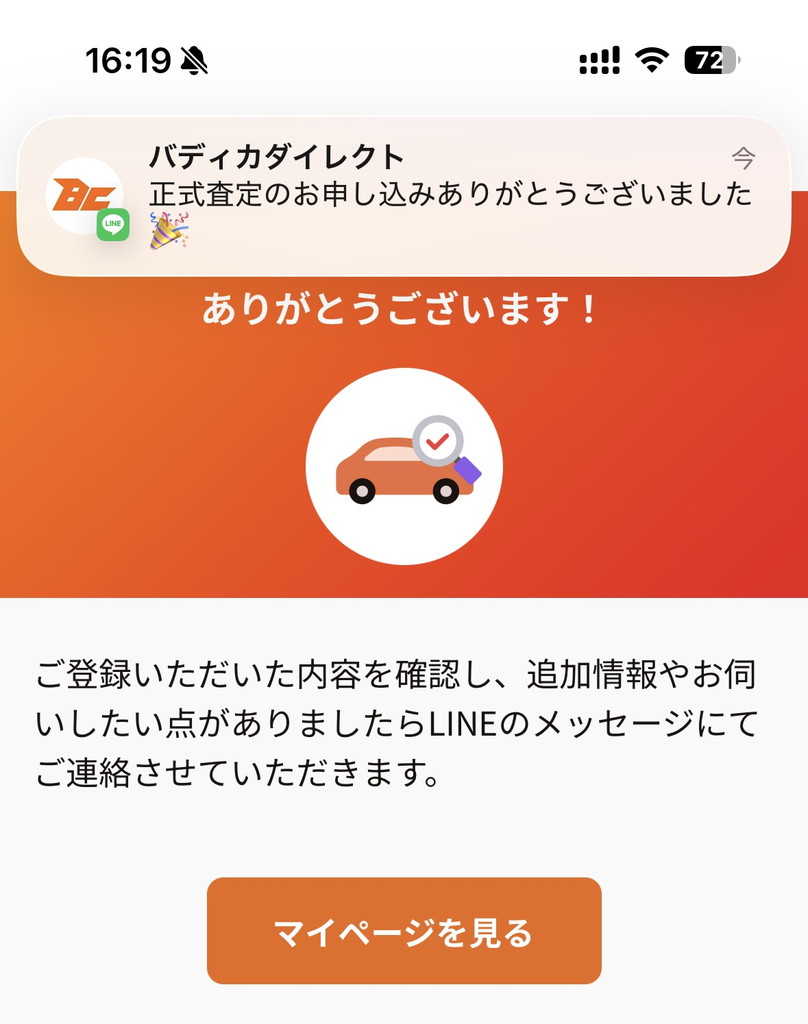
Task: Tap the マイページを見る button
Action: (403, 931)
